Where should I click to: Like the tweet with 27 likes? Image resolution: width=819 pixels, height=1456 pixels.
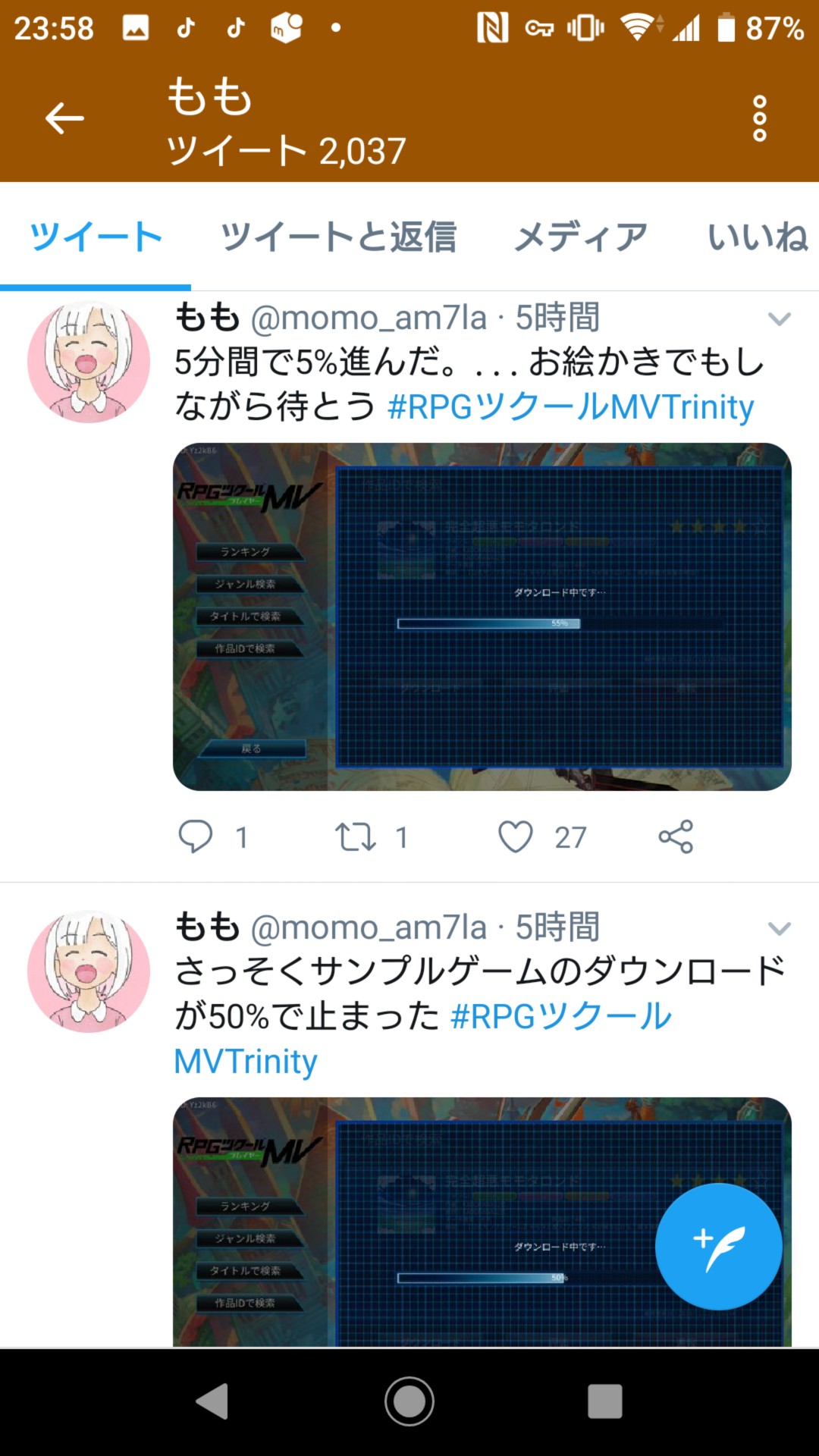tap(516, 837)
